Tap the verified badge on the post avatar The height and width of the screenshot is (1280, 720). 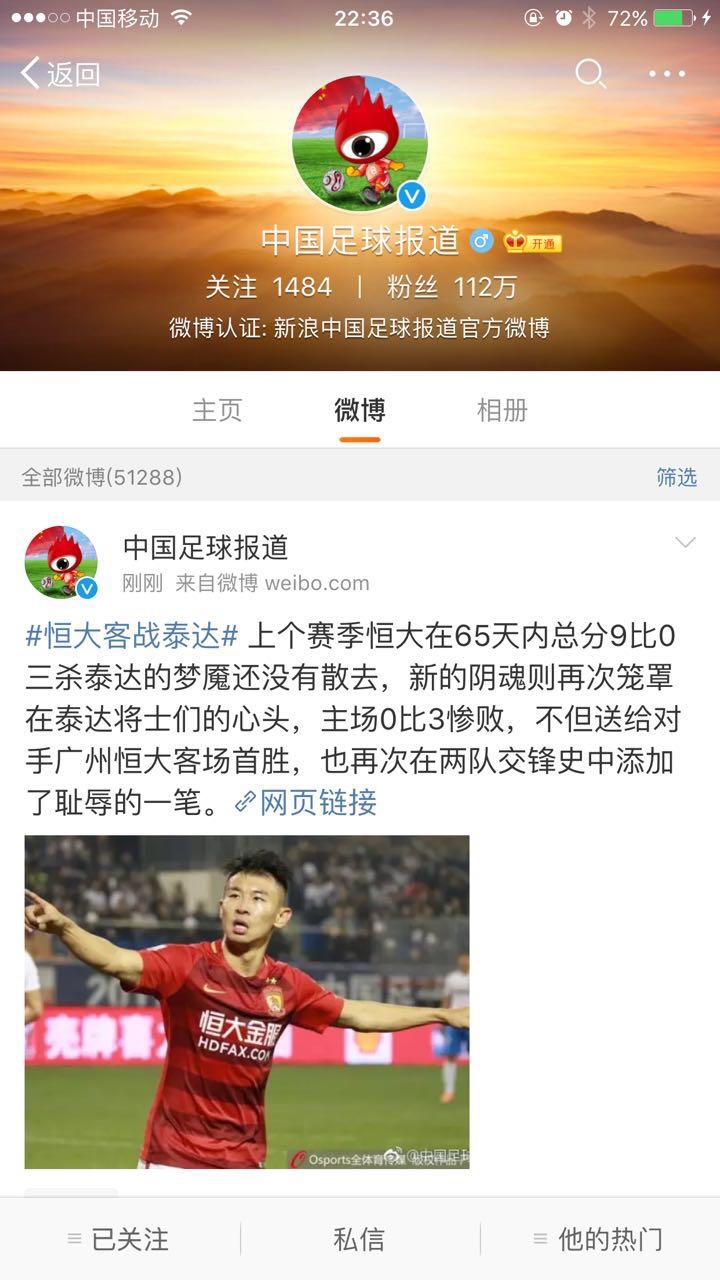[88, 587]
